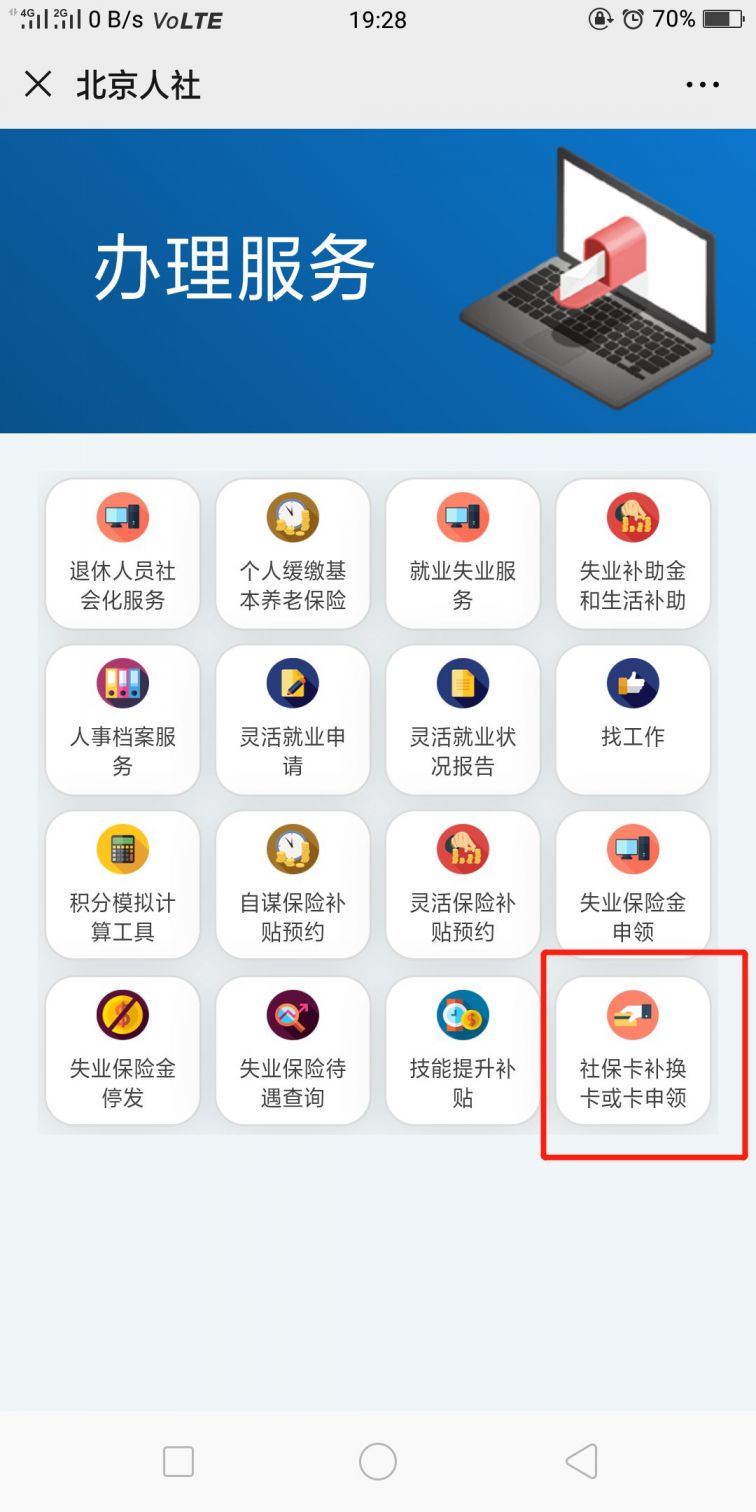Choose 技能提升补贴
The image size is (756, 1512).
coord(463,1052)
